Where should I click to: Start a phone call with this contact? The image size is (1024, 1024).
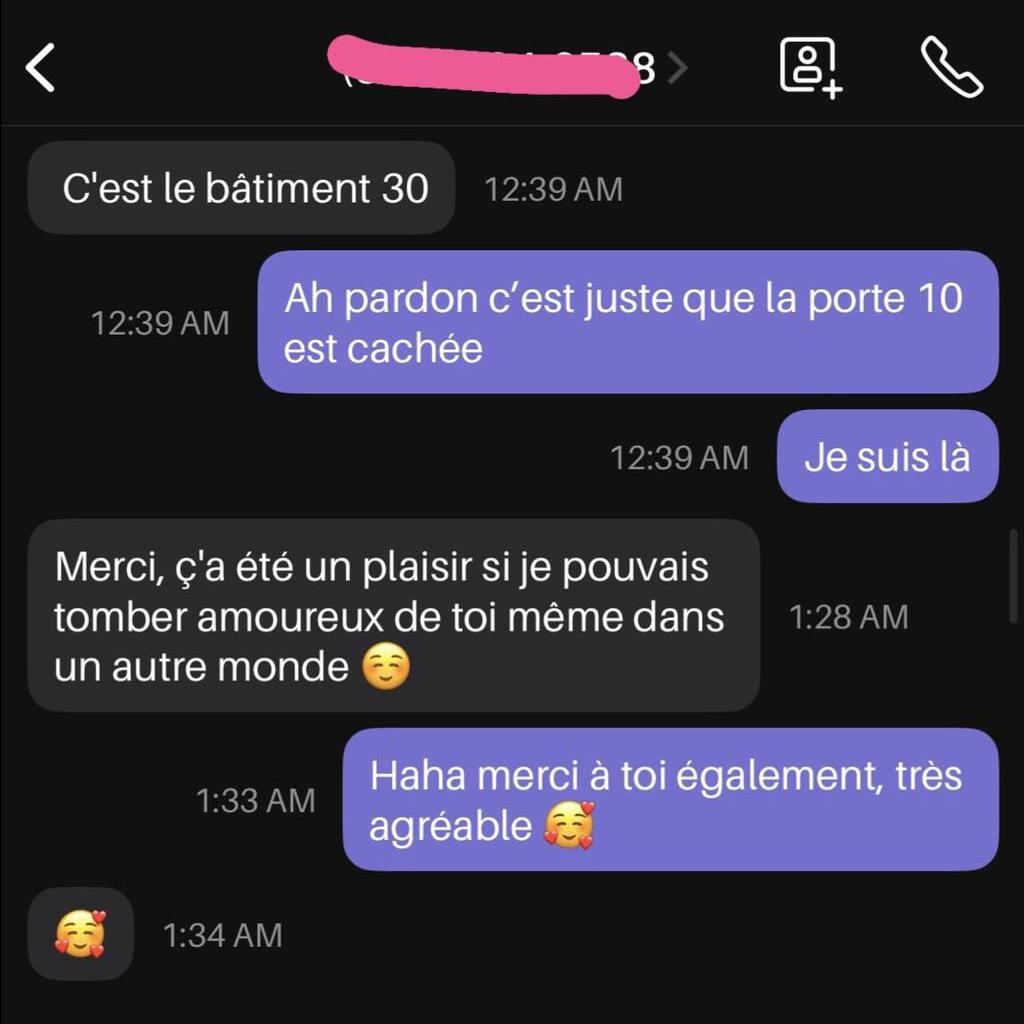951,68
